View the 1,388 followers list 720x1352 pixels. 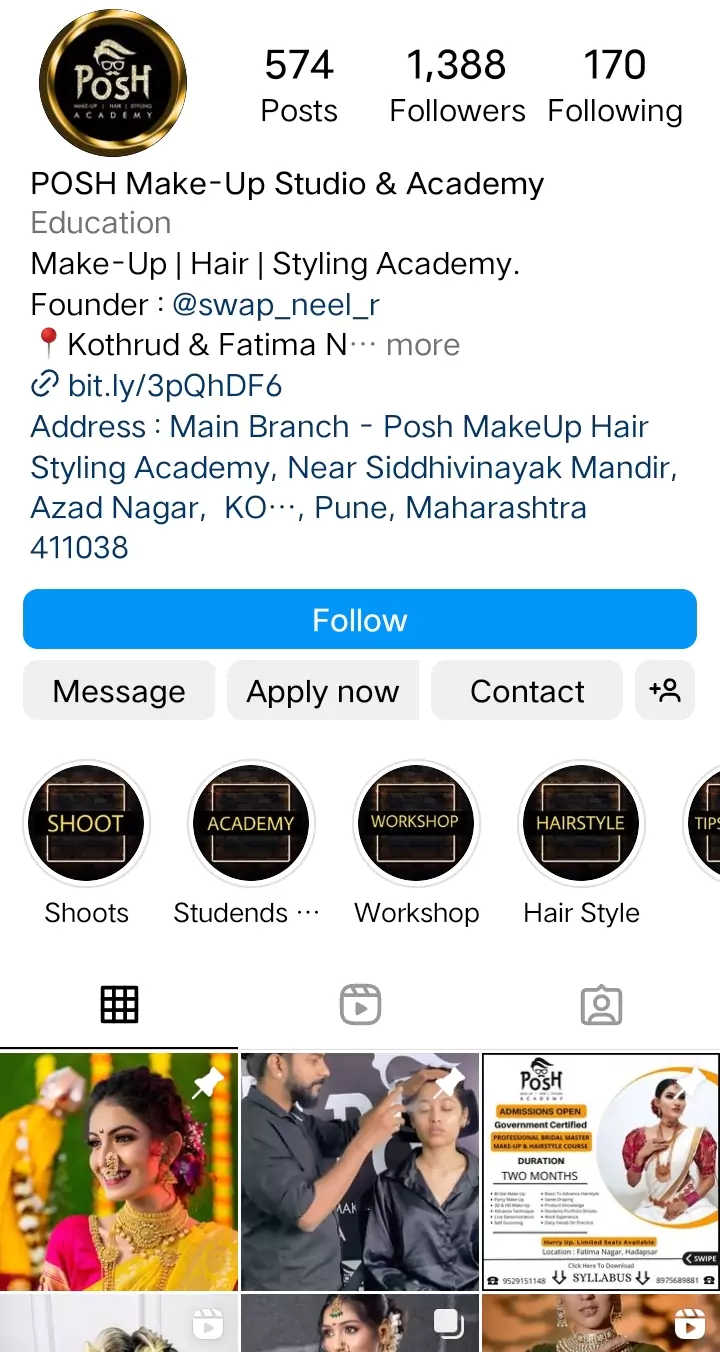coord(457,87)
